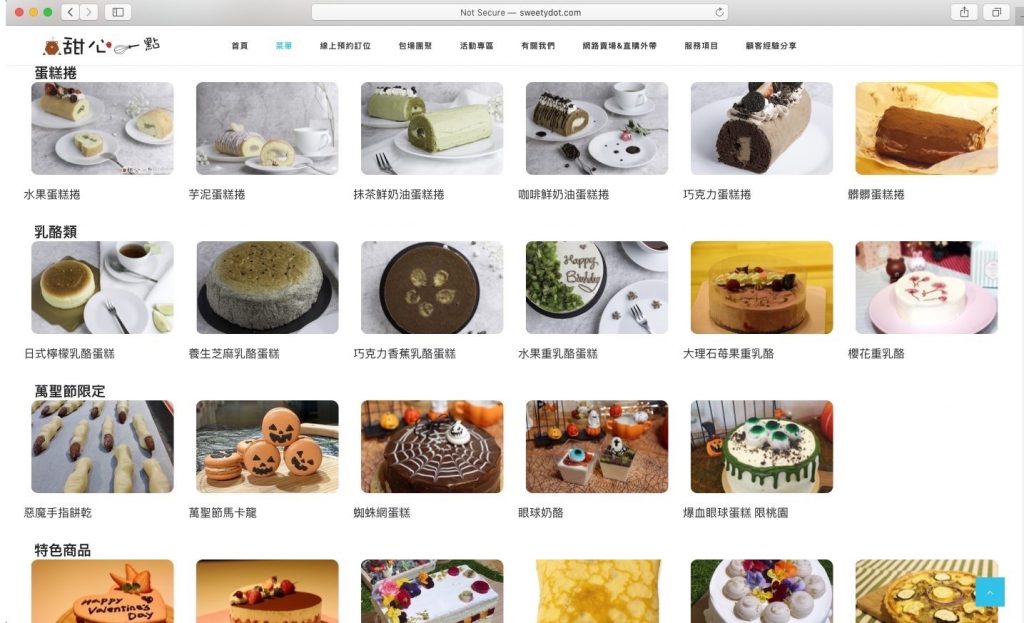Viewport: 1024px width, 623px height.
Task: View 顧客經驗分享 customer reviews
Action: click(771, 46)
